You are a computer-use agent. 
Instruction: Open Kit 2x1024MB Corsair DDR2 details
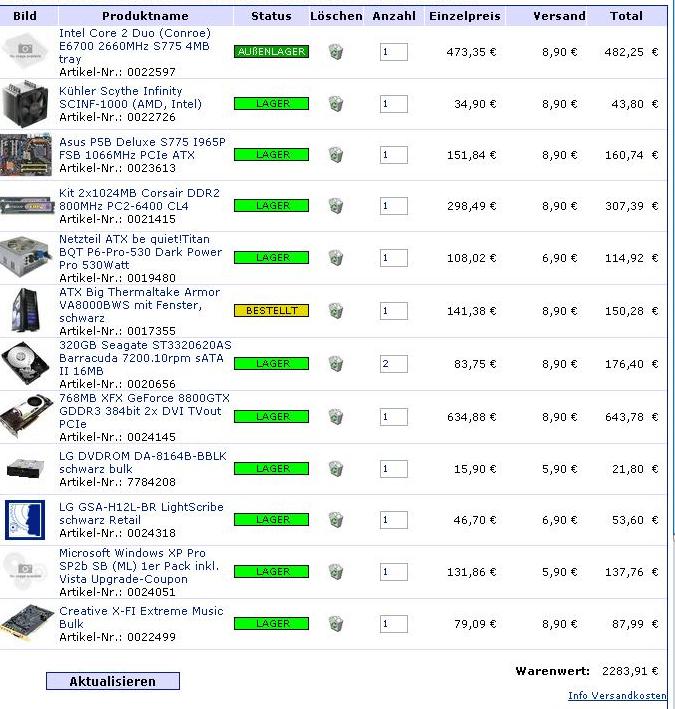(x=139, y=200)
